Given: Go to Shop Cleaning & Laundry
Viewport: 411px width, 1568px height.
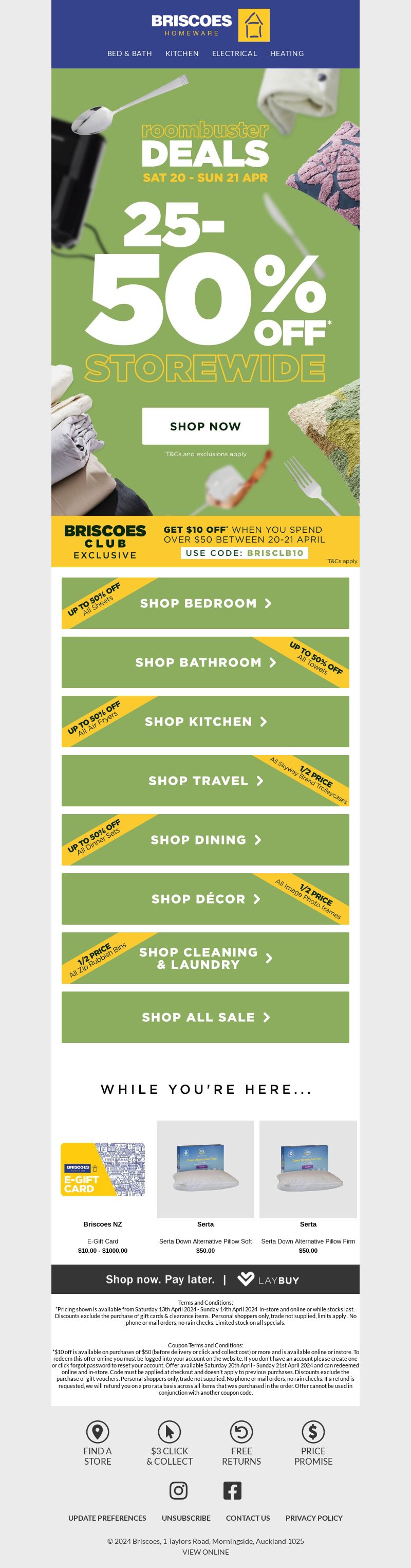Looking at the screenshot, I should 205,958.
